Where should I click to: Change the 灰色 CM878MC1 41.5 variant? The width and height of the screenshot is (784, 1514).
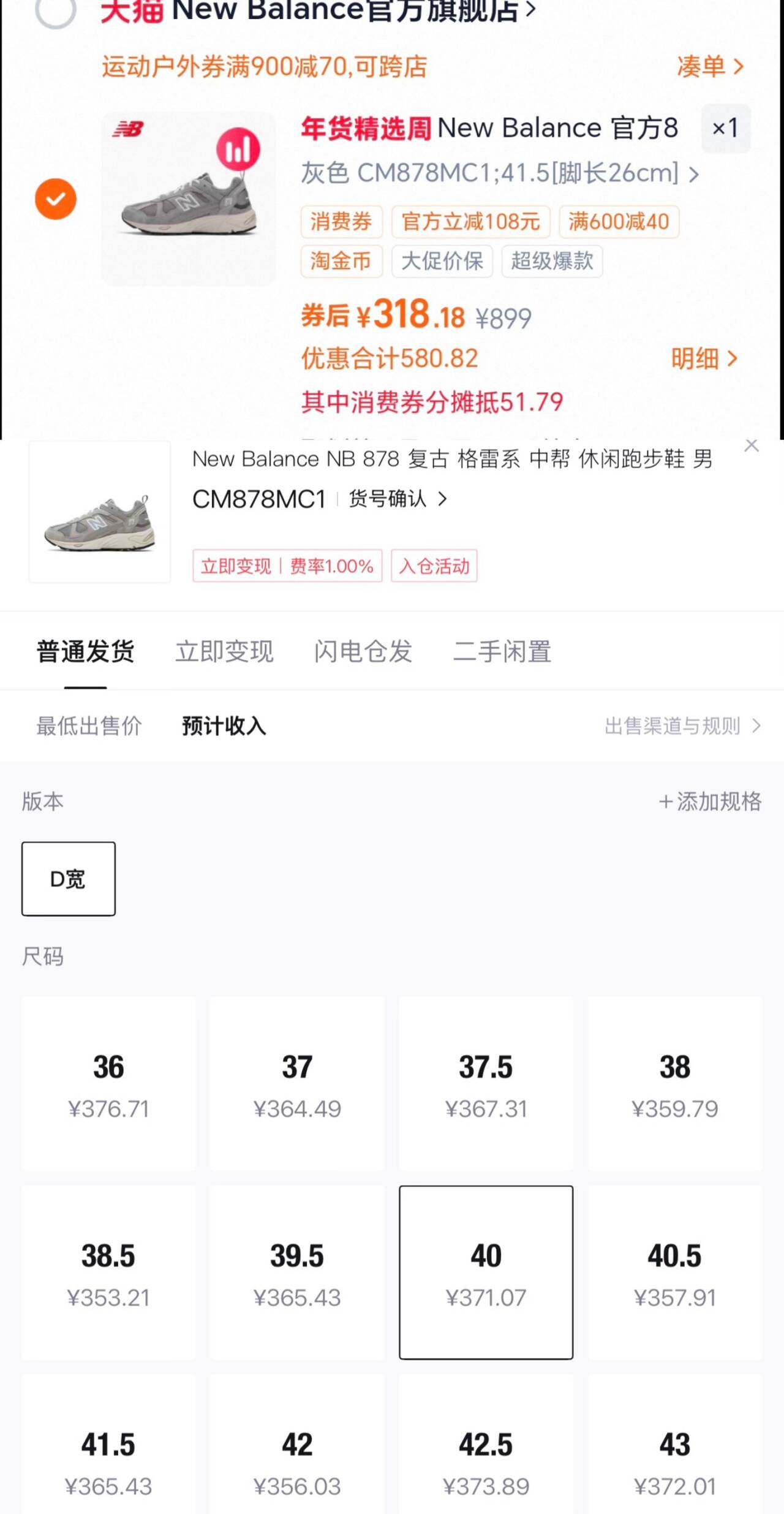[x=499, y=173]
